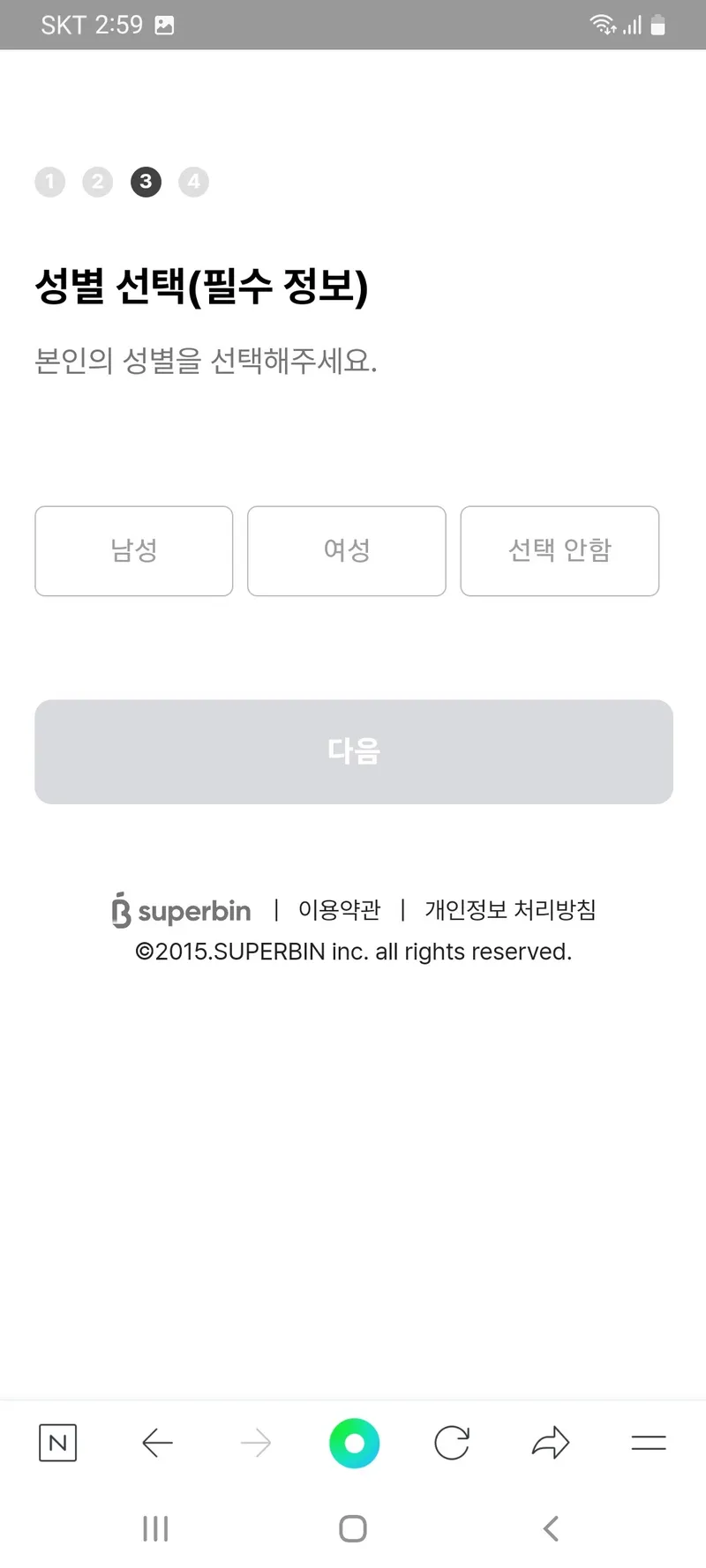Open the browser menu lines
Viewport: 706px width, 1568px height.
649,1443
